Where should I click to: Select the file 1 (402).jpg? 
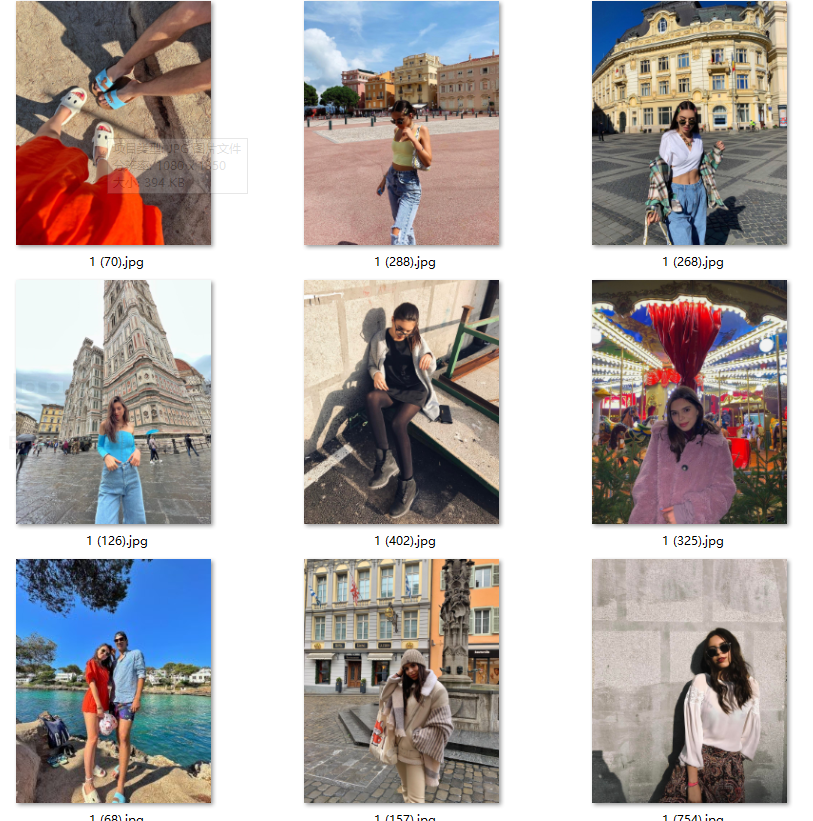[x=401, y=402]
